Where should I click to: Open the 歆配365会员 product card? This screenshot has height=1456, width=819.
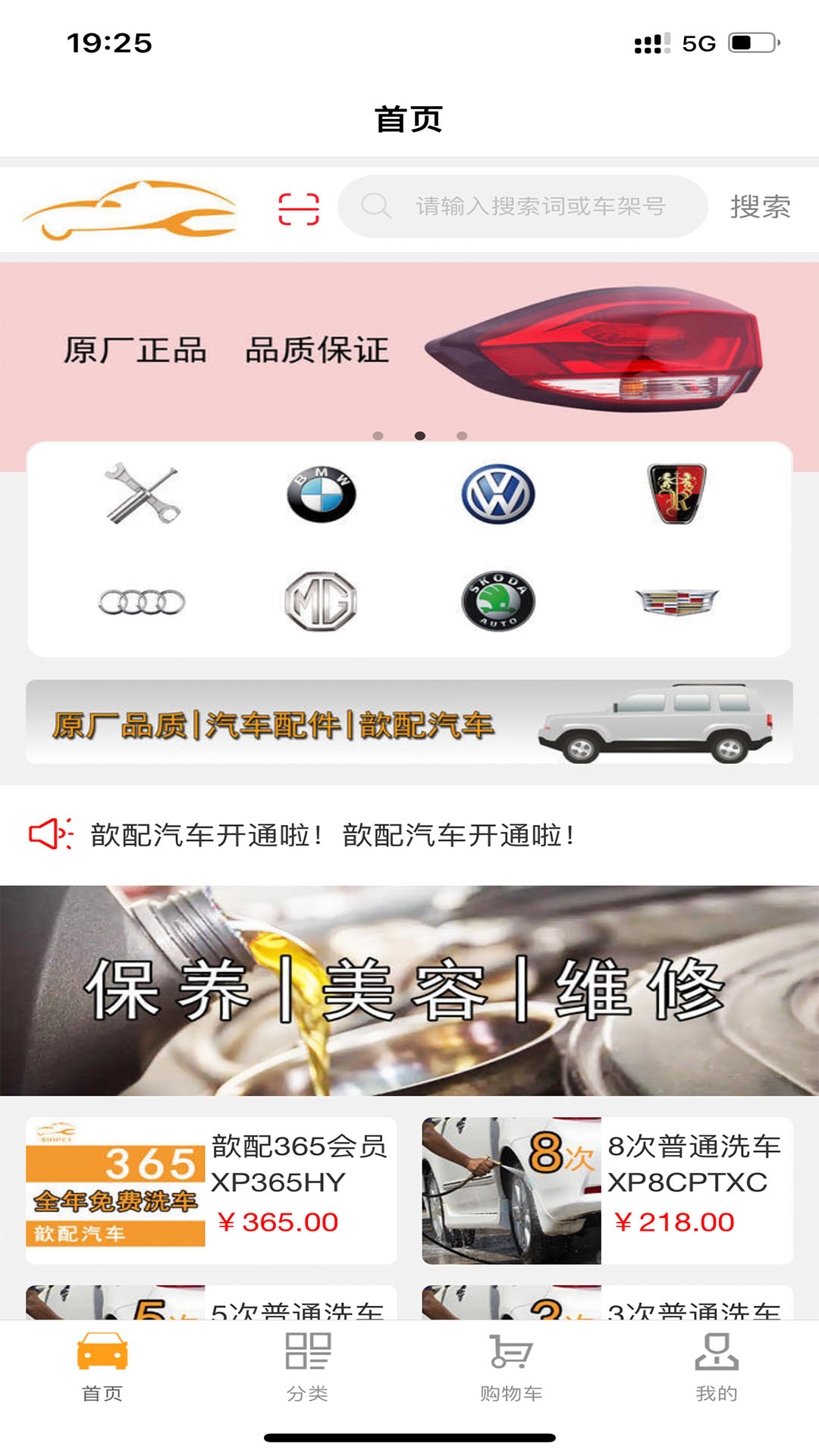(x=211, y=1191)
